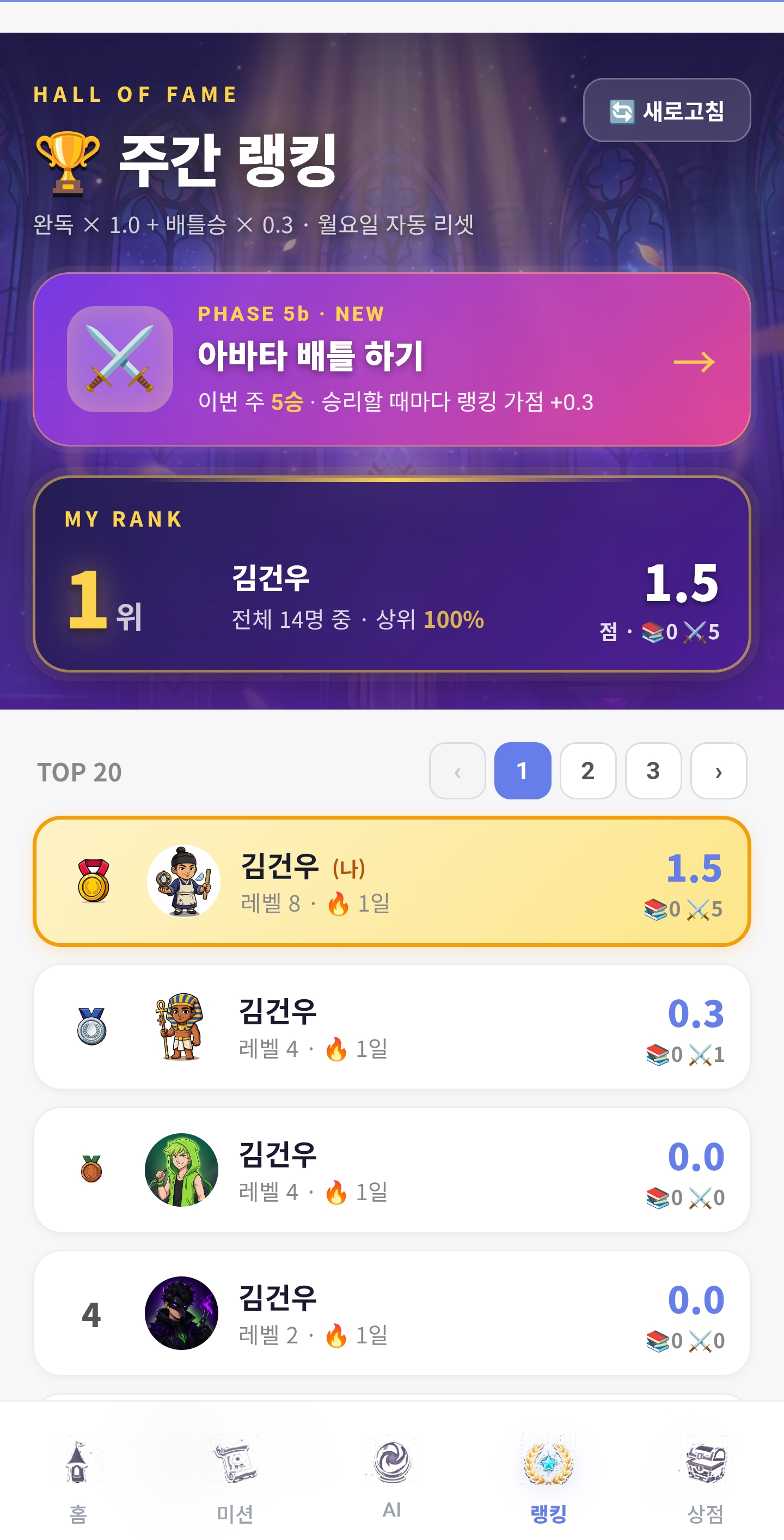
Task: Click the previous page chevron arrow
Action: click(x=457, y=771)
